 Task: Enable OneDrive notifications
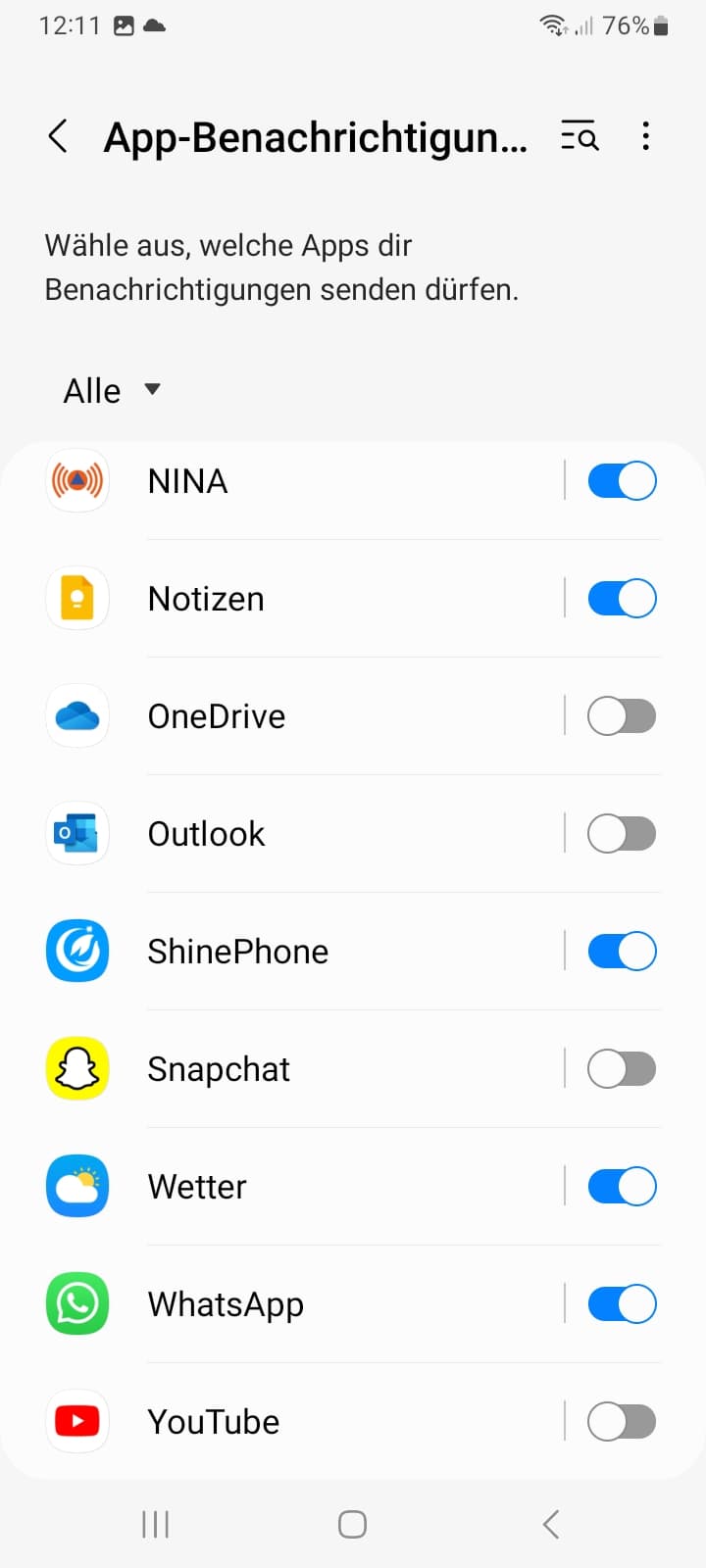[622, 716]
